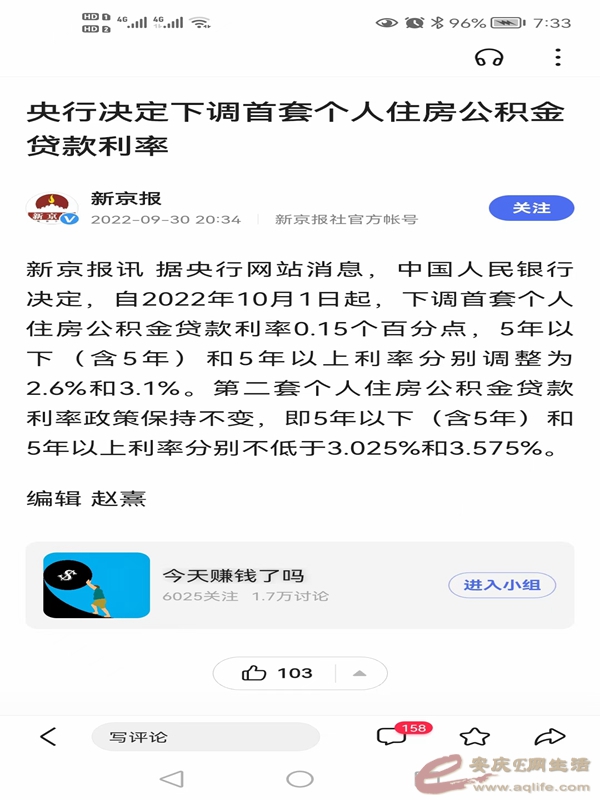
Task: Open the 新京报 profile avatar
Action: 53,209
